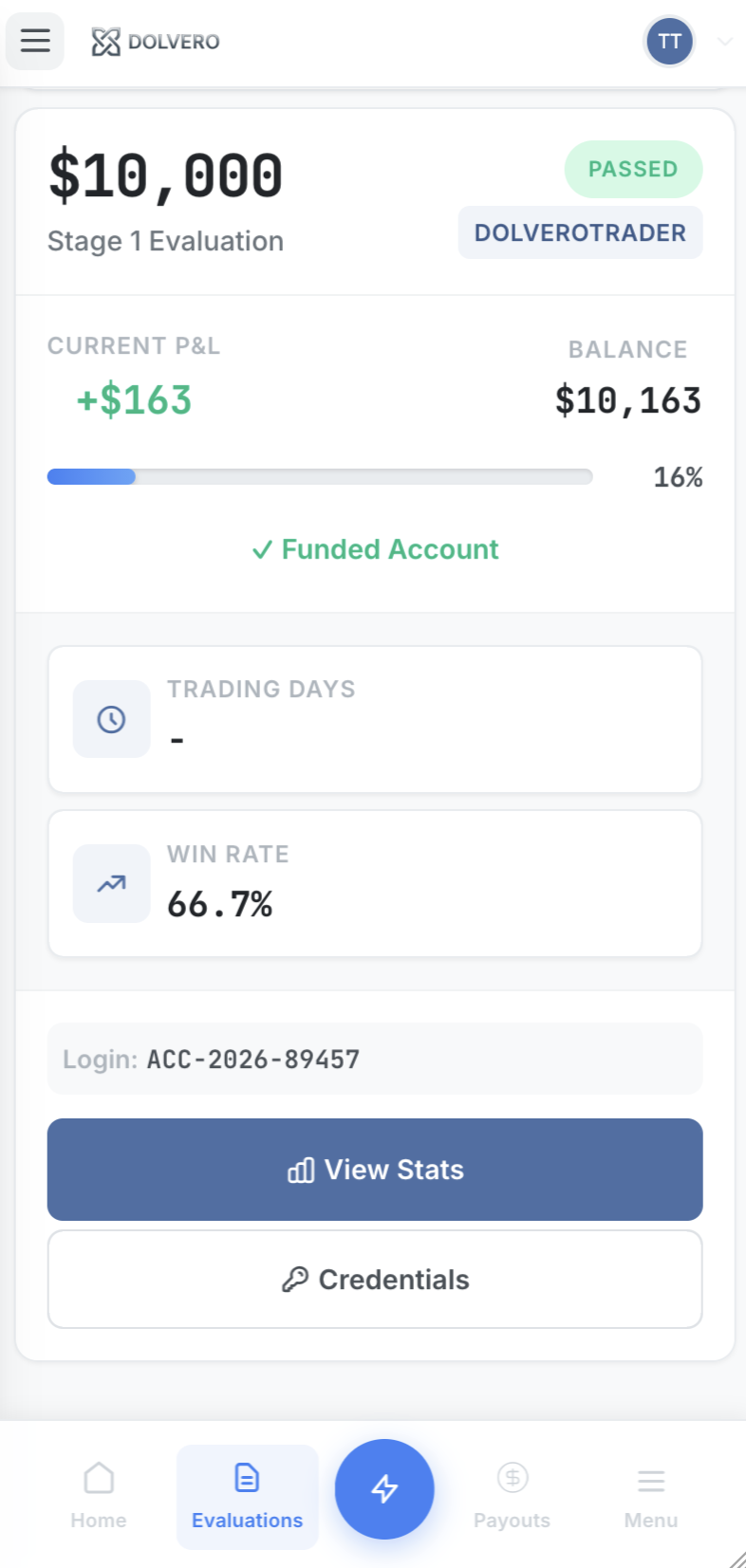Click the clock icon beside Trading Days
The width and height of the screenshot is (746, 1568).
point(111,719)
